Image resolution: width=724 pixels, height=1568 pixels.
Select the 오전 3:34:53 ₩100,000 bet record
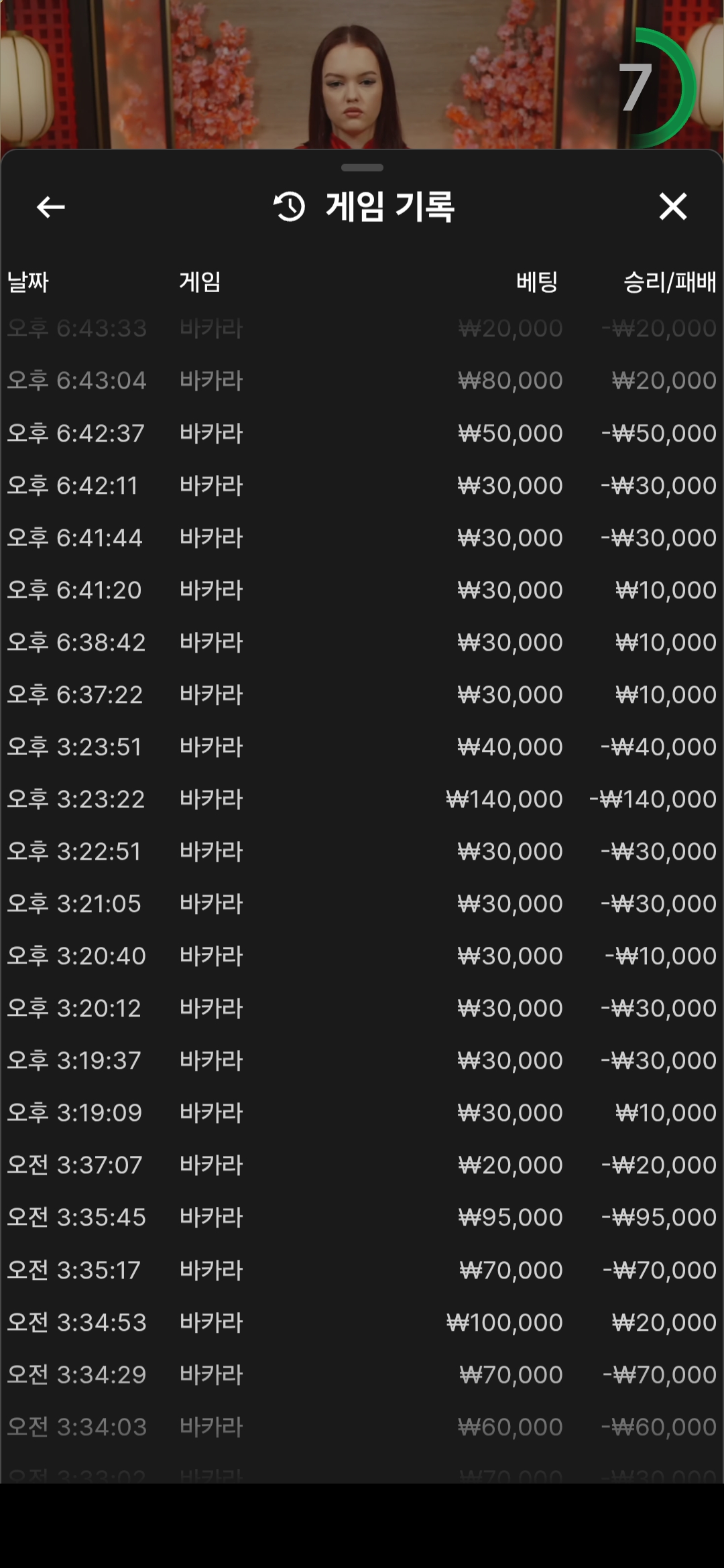tap(362, 1322)
